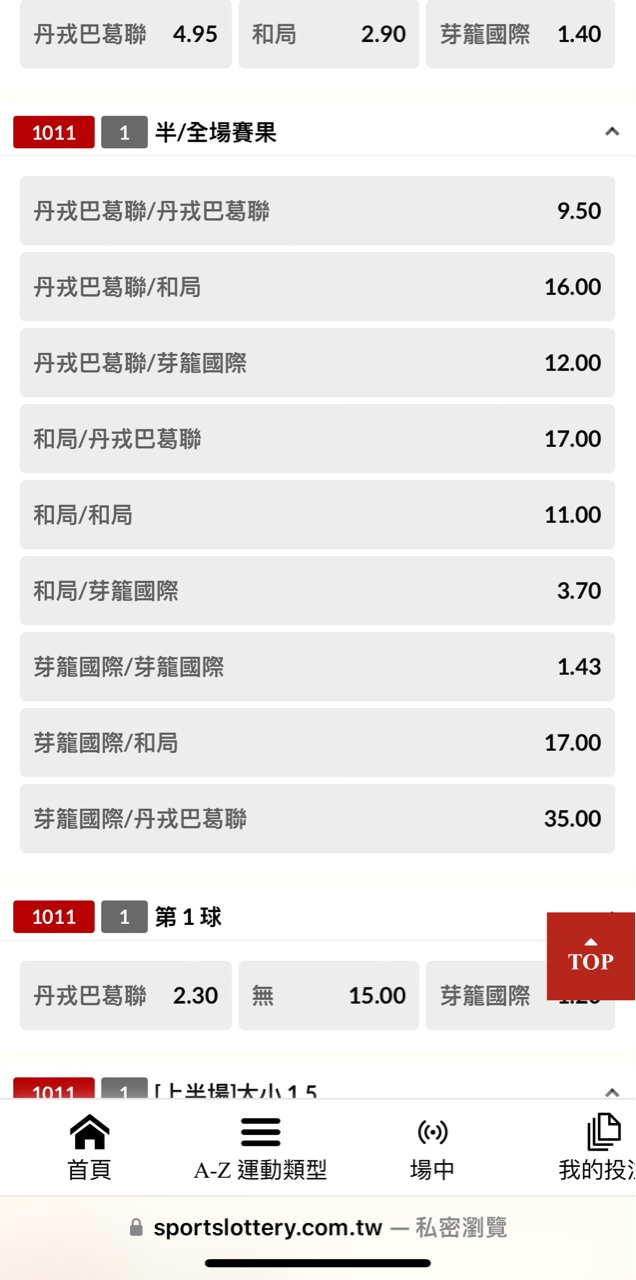Collapse the 半/全場賽果 section

pos(612,132)
